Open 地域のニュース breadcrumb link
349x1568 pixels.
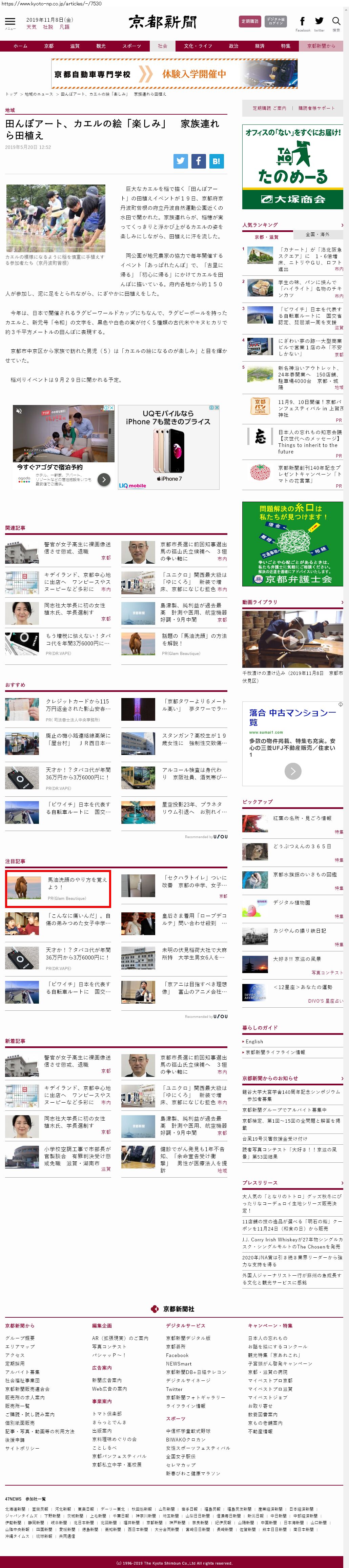(39, 94)
